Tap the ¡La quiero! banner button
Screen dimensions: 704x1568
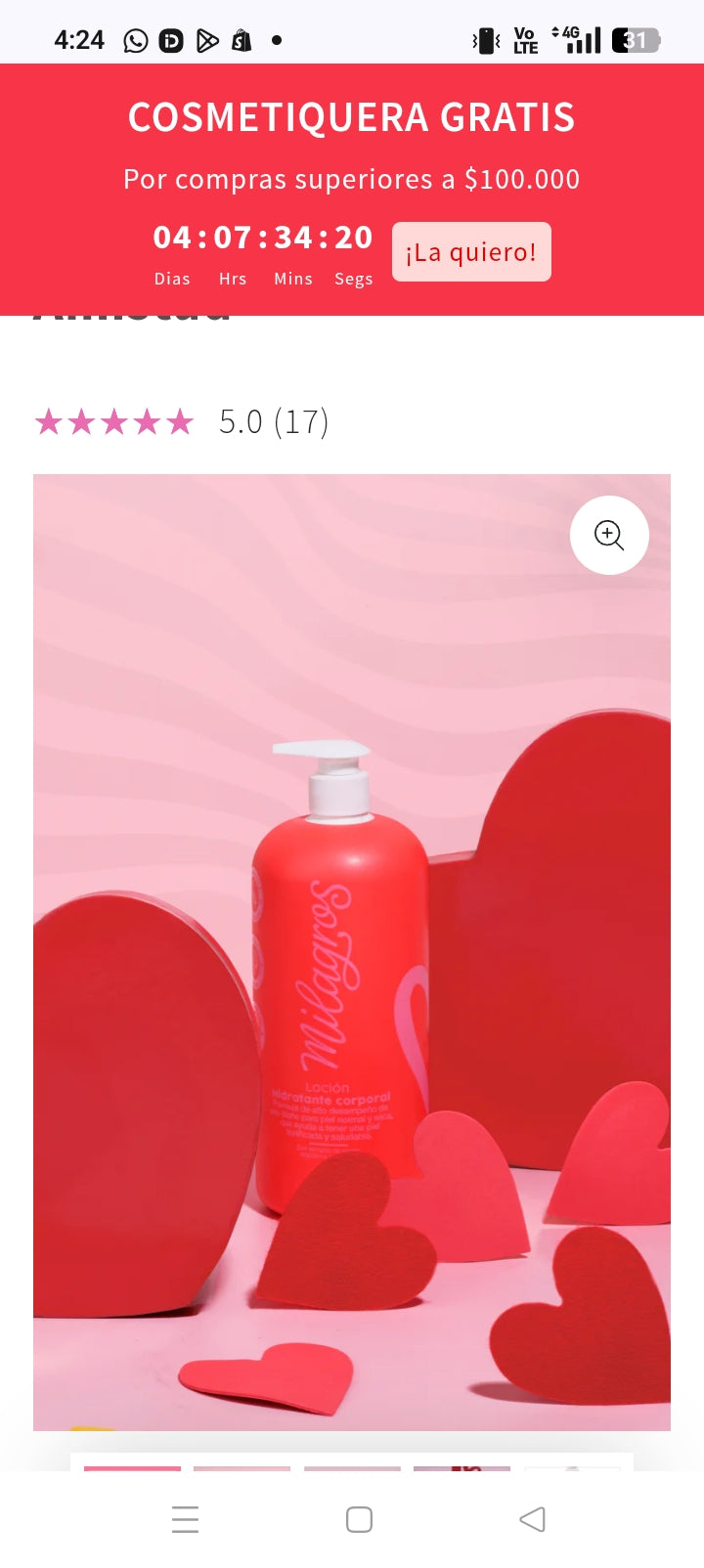tap(471, 252)
